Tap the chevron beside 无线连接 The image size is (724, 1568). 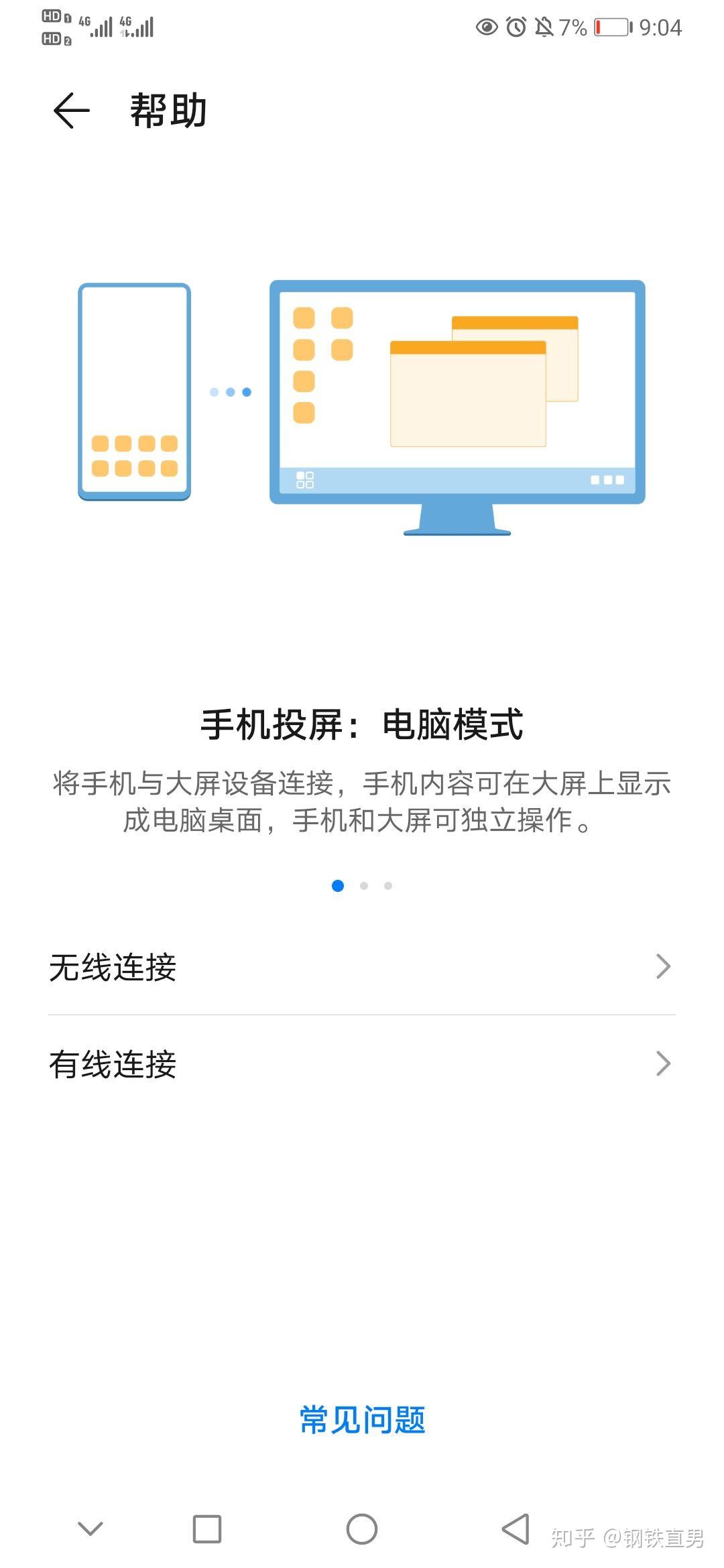(x=663, y=966)
